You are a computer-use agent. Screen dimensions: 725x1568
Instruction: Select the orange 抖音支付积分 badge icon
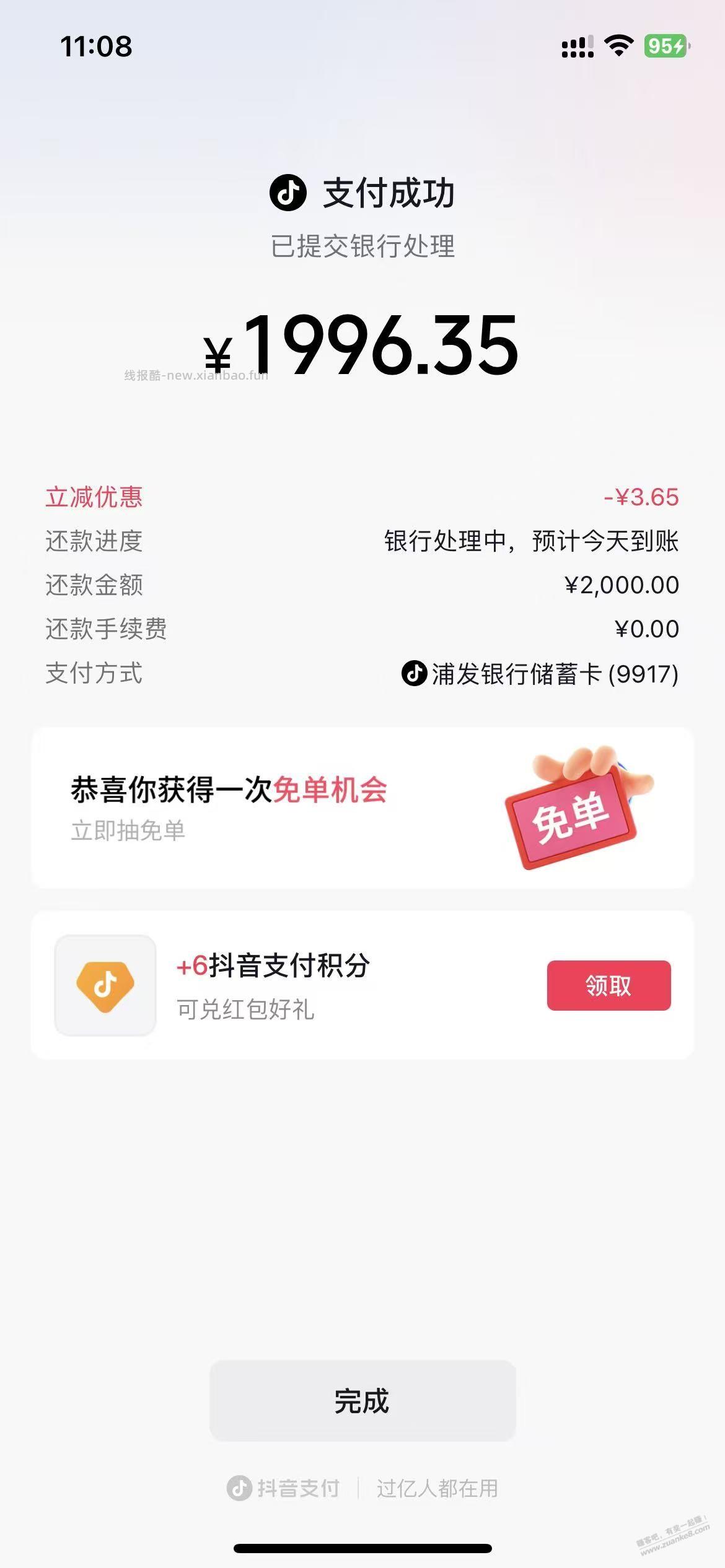104,986
